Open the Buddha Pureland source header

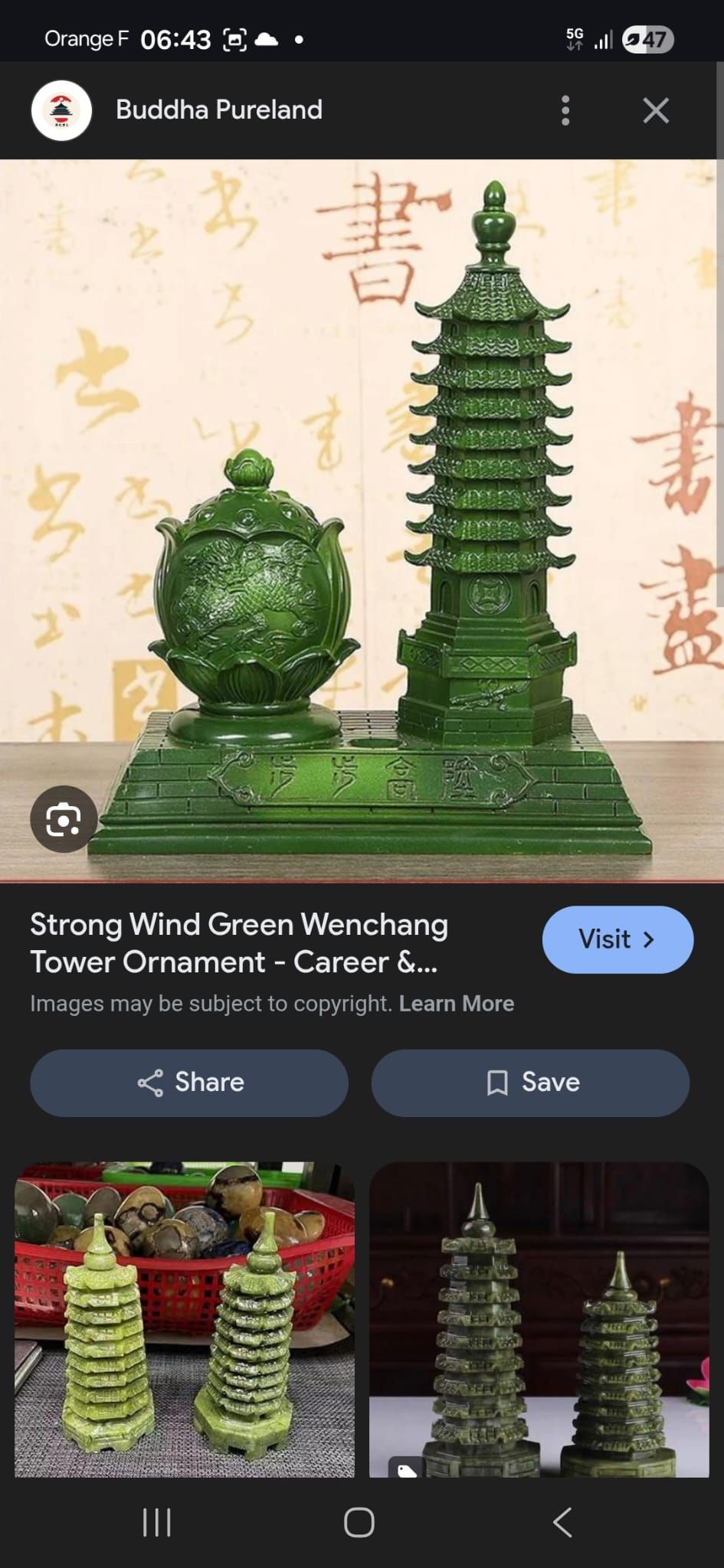pos(219,110)
